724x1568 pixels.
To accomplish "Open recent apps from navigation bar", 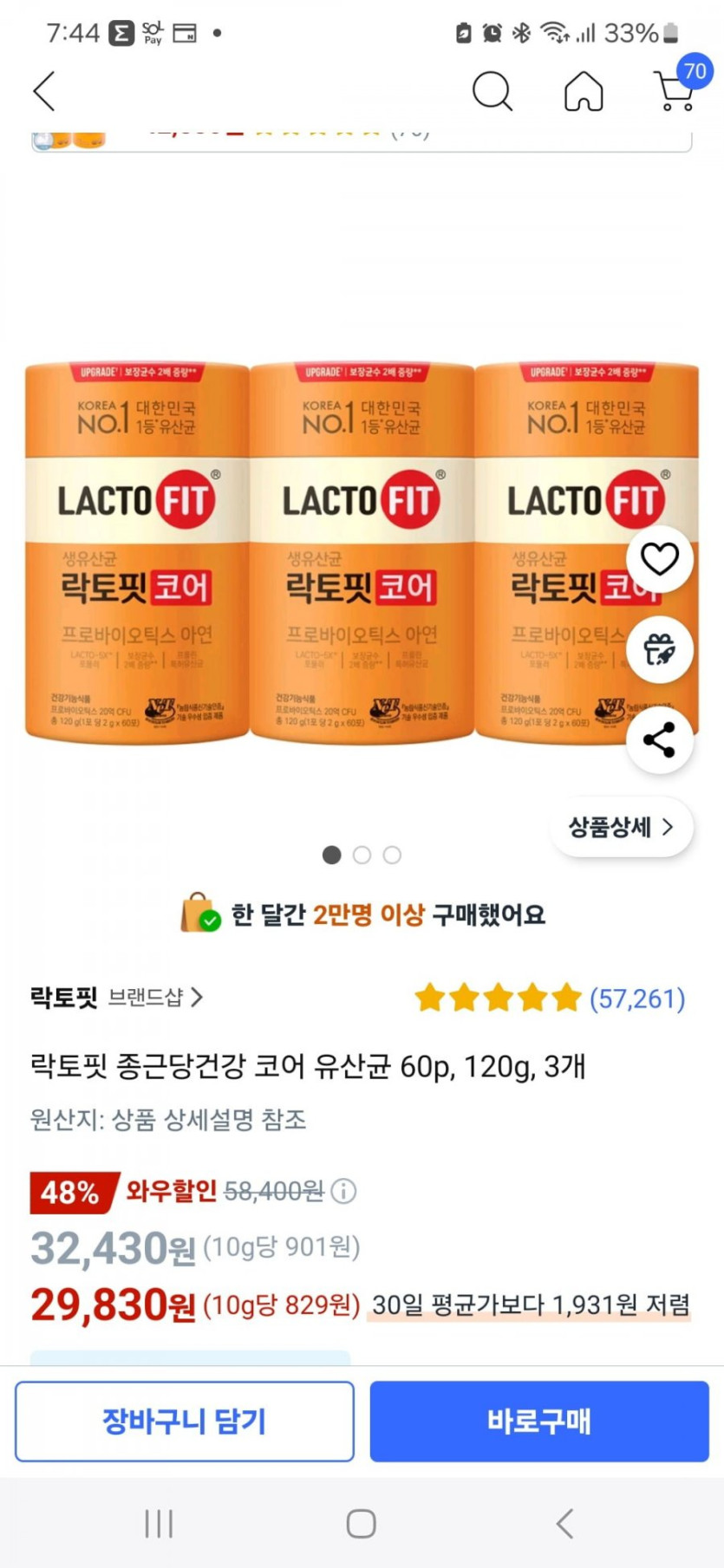I will coord(159,1523).
